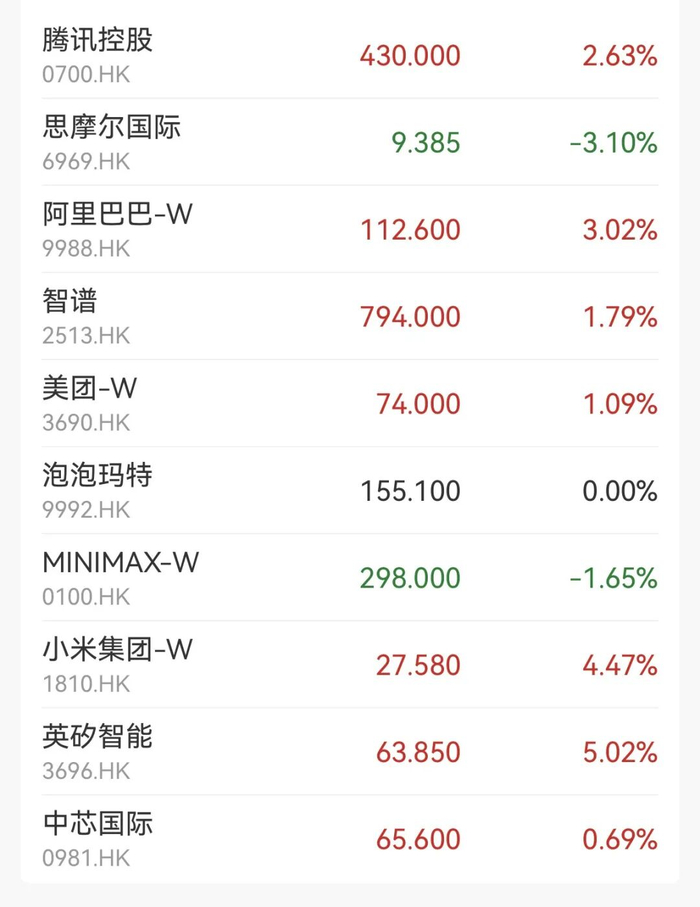Open the MINIMAX-W 0100.HK quote
Viewport: 700px width, 907px height.
(350, 577)
